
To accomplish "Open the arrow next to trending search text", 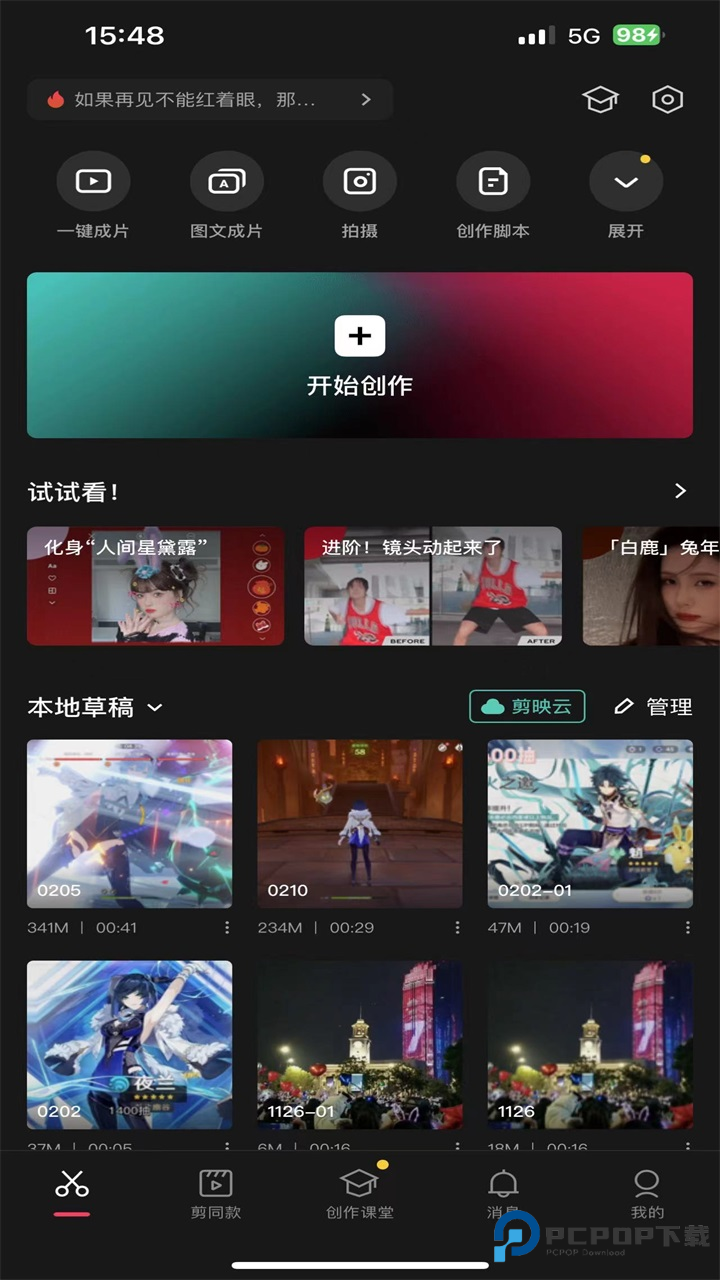I will coord(364,100).
